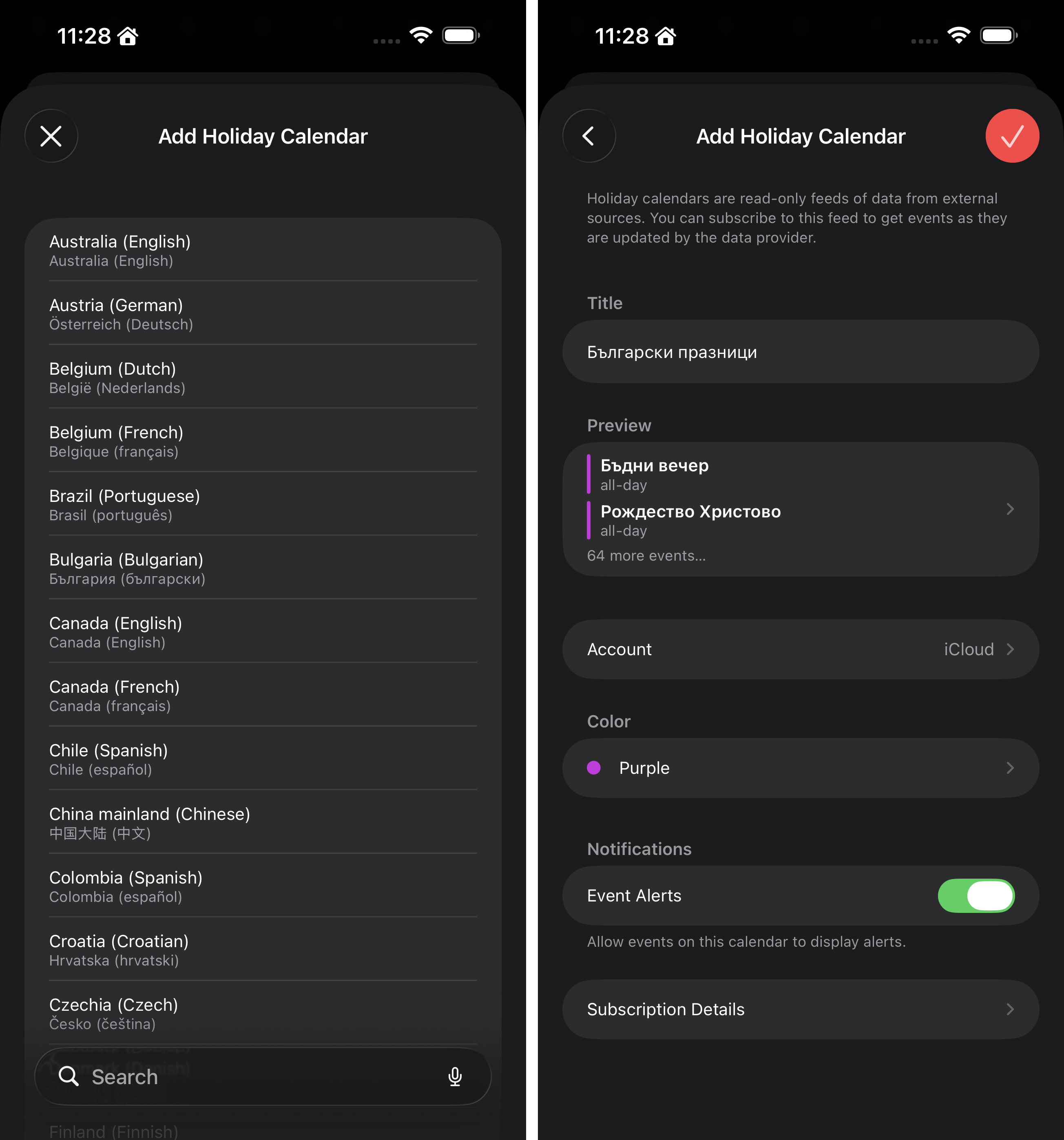Change the Account from iCloud
Screen dimensions: 1064x1140
pyautogui.click(x=800, y=649)
